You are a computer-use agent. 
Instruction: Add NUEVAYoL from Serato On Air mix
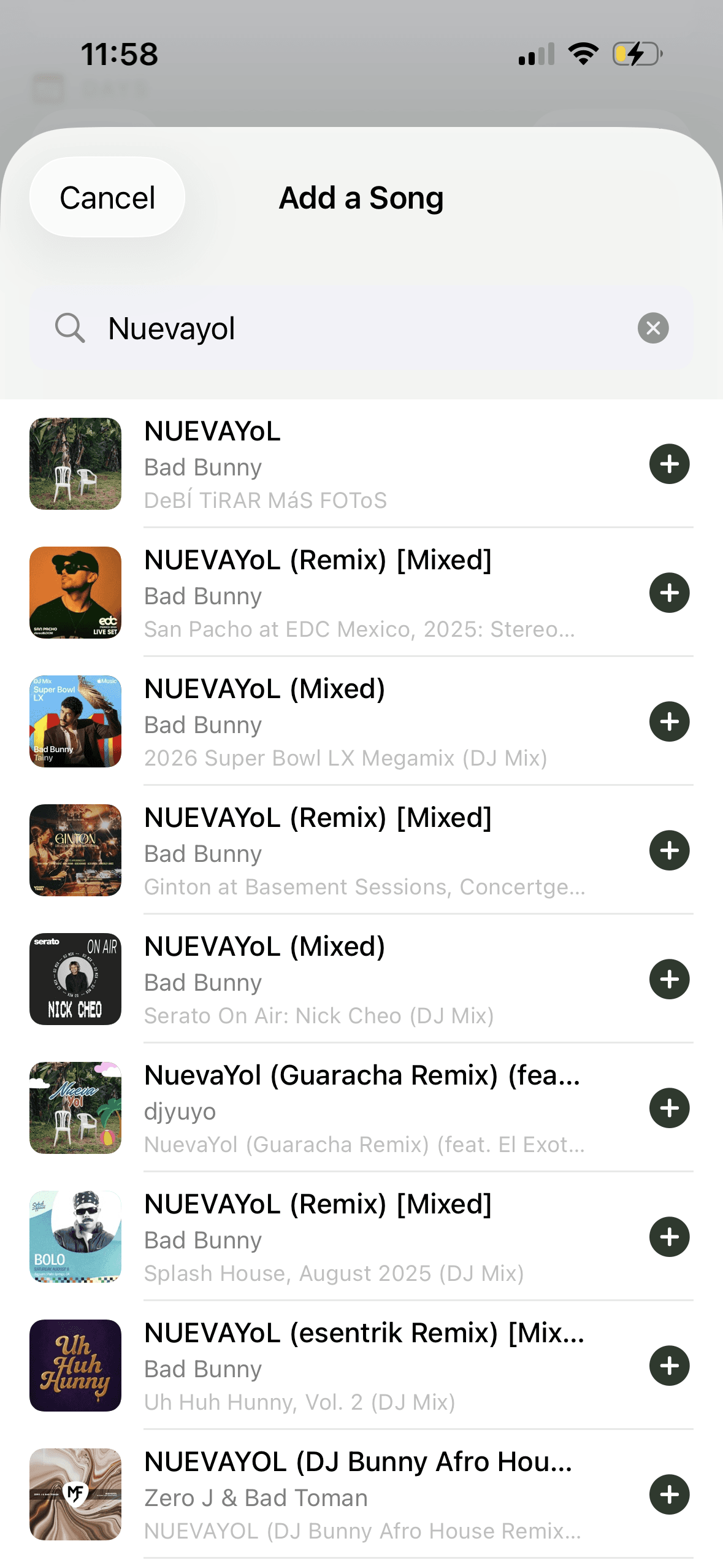click(668, 979)
